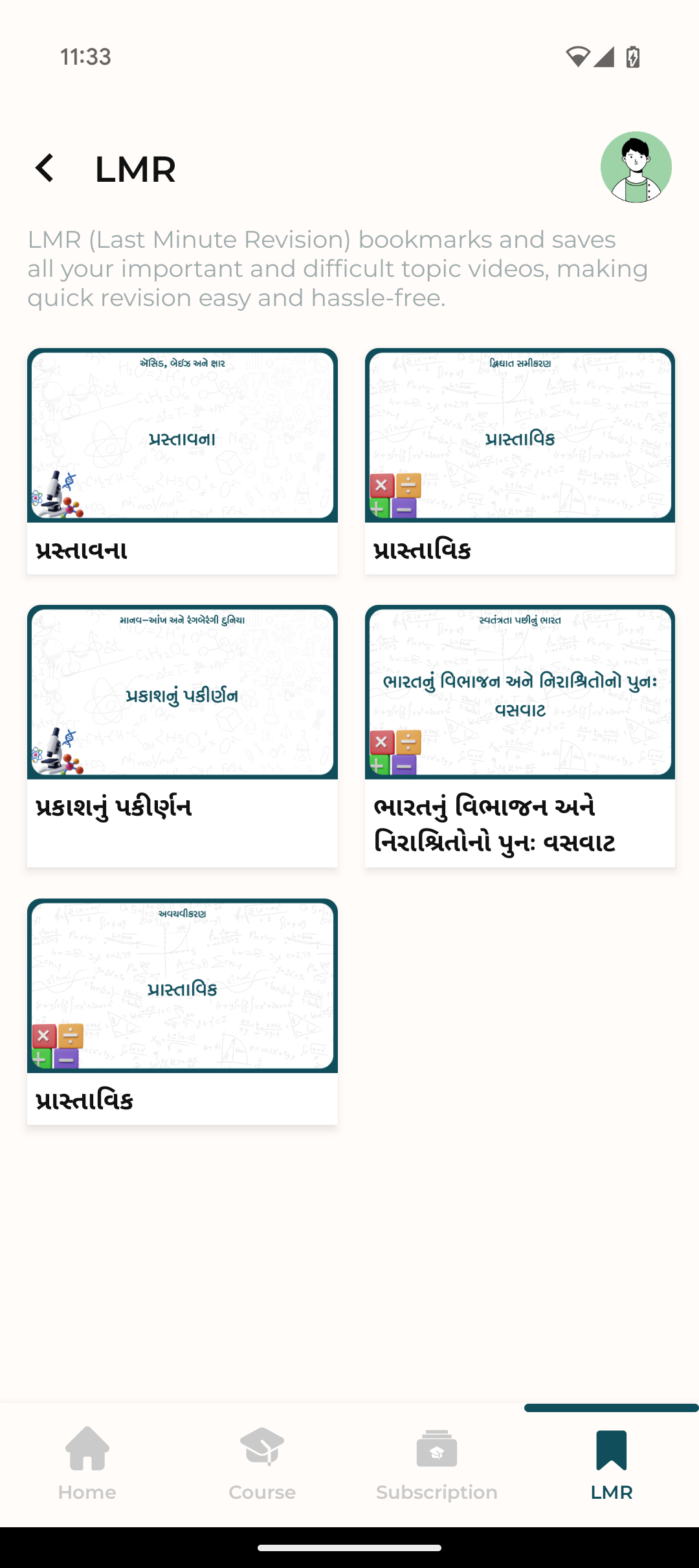Open the profile avatar
The image size is (699, 1568).
pos(636,168)
